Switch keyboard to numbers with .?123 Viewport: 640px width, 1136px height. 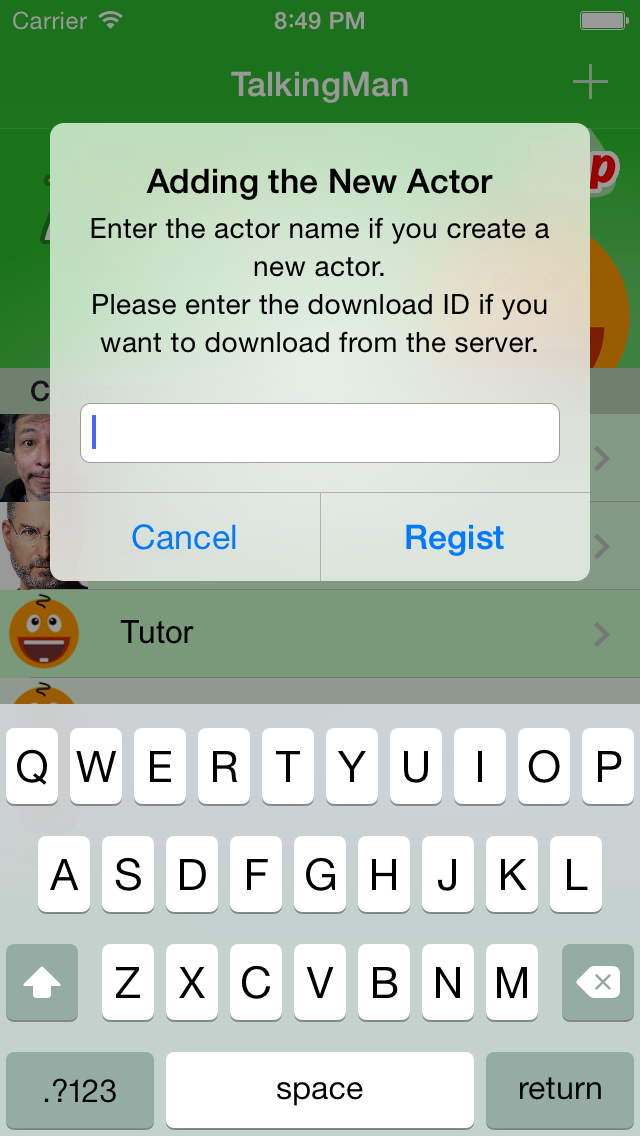point(80,1089)
